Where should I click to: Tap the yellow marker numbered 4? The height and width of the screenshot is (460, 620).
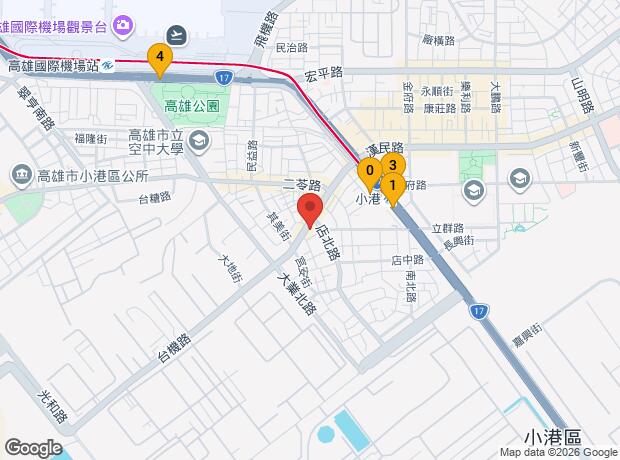[x=159, y=59]
